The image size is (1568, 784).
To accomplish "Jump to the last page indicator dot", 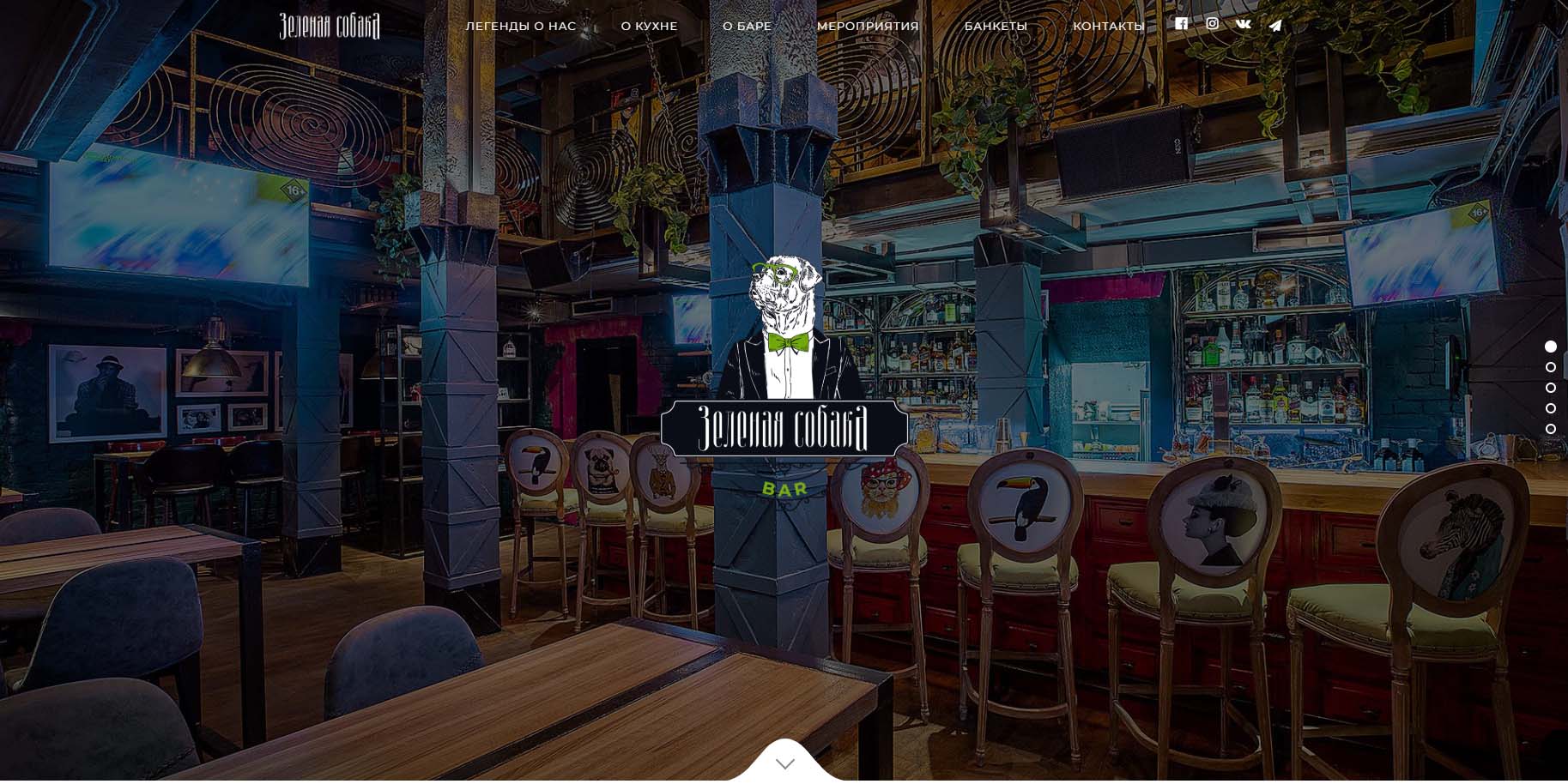I will [x=1550, y=429].
